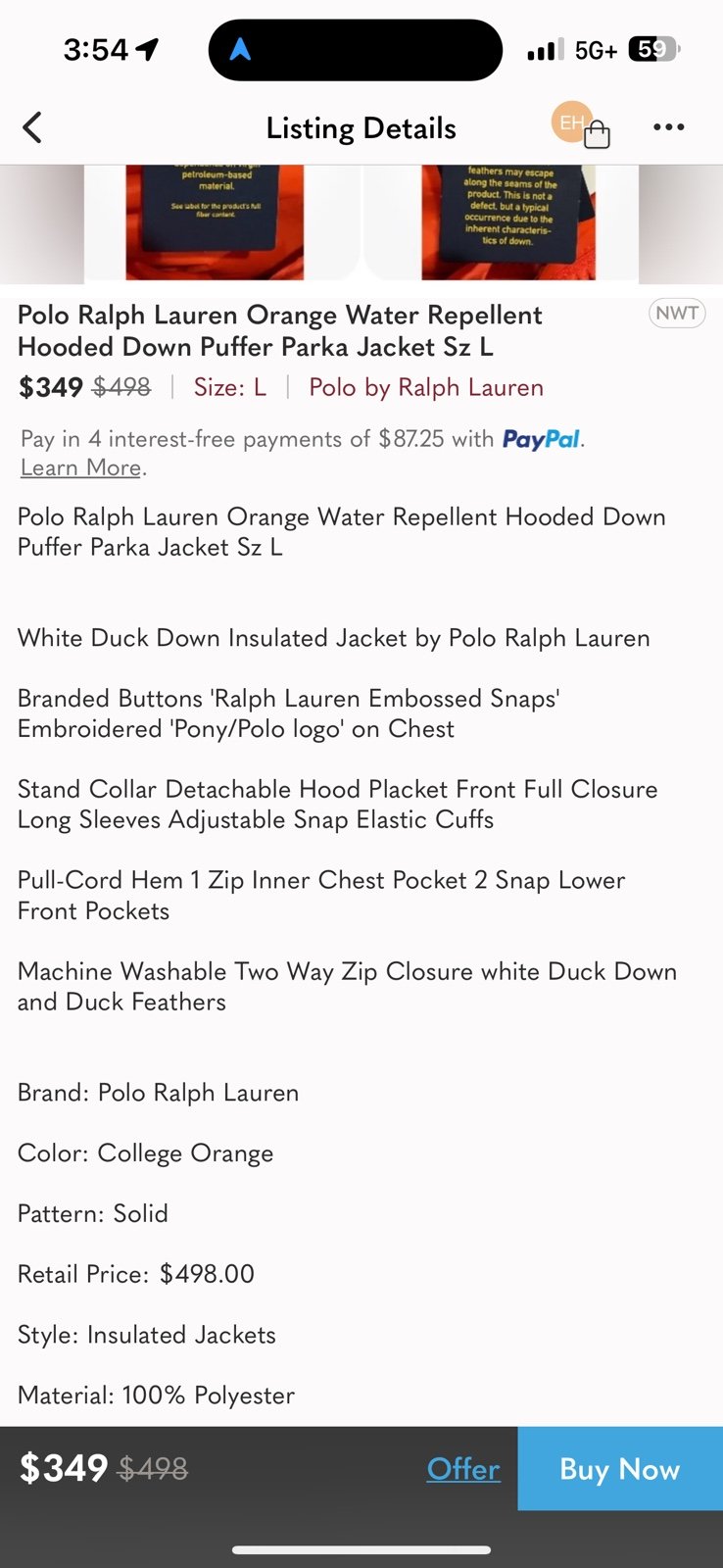Viewport: 723px width, 1568px height.
Task: Select the Size: L link
Action: point(230,387)
